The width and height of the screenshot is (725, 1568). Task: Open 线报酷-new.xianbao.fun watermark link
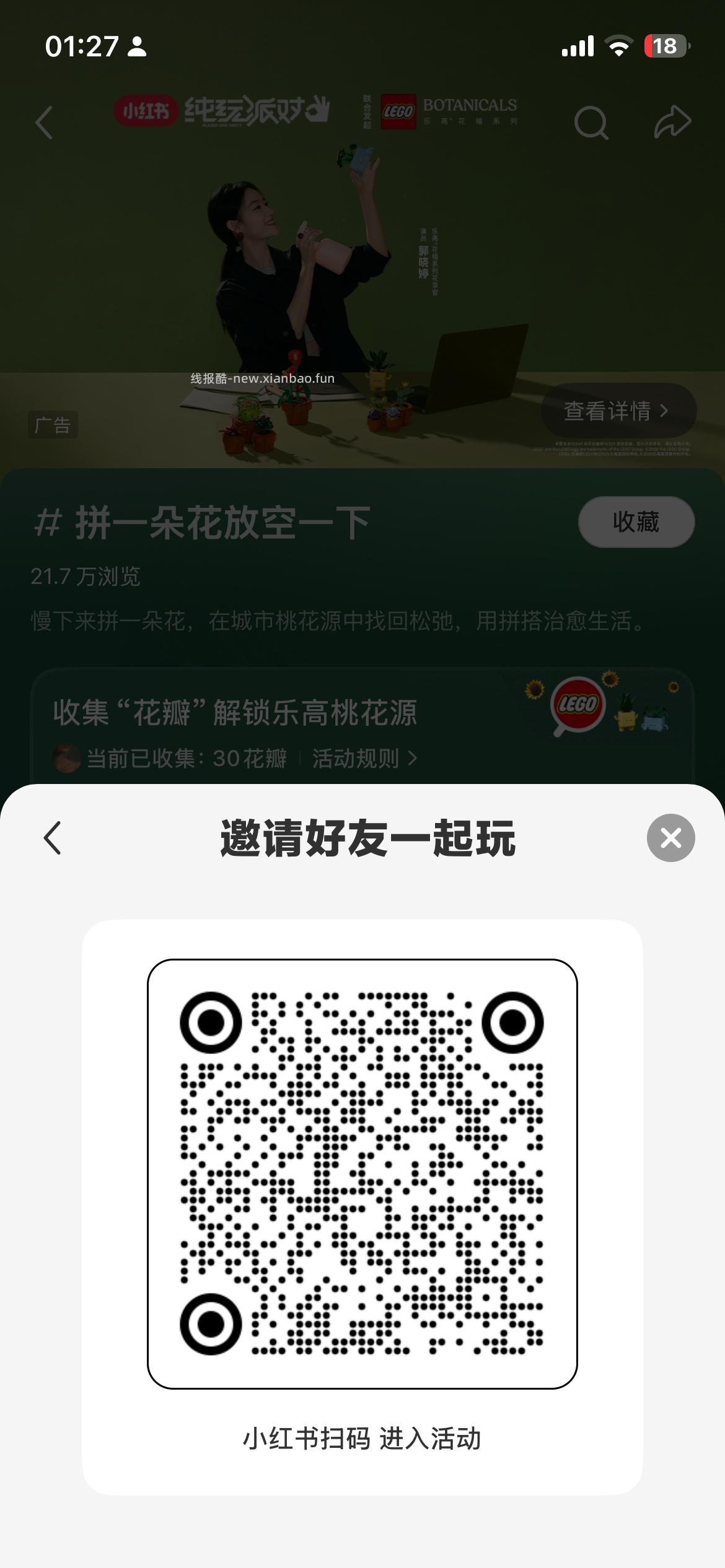point(263,378)
